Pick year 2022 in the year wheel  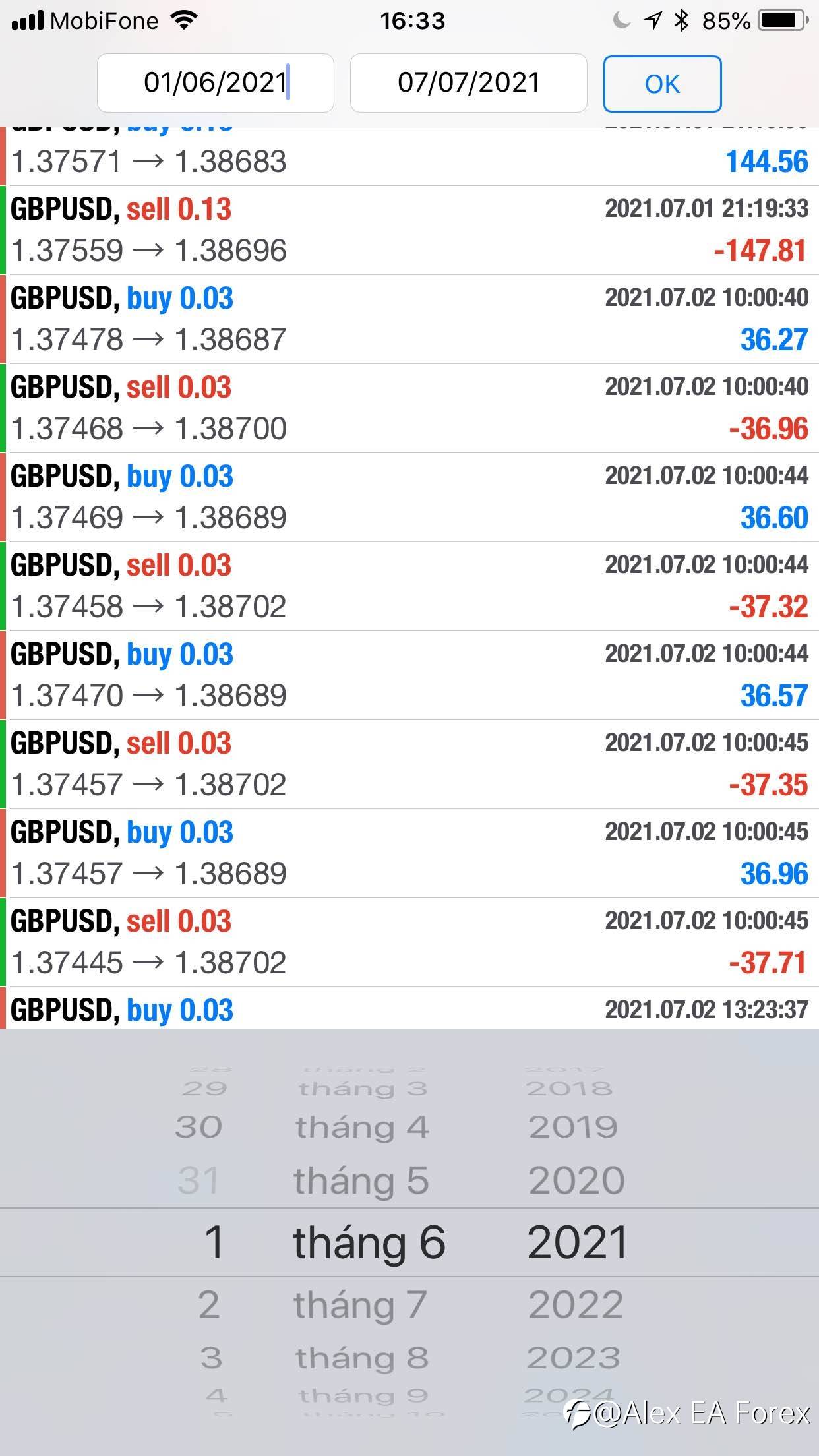(x=576, y=1304)
